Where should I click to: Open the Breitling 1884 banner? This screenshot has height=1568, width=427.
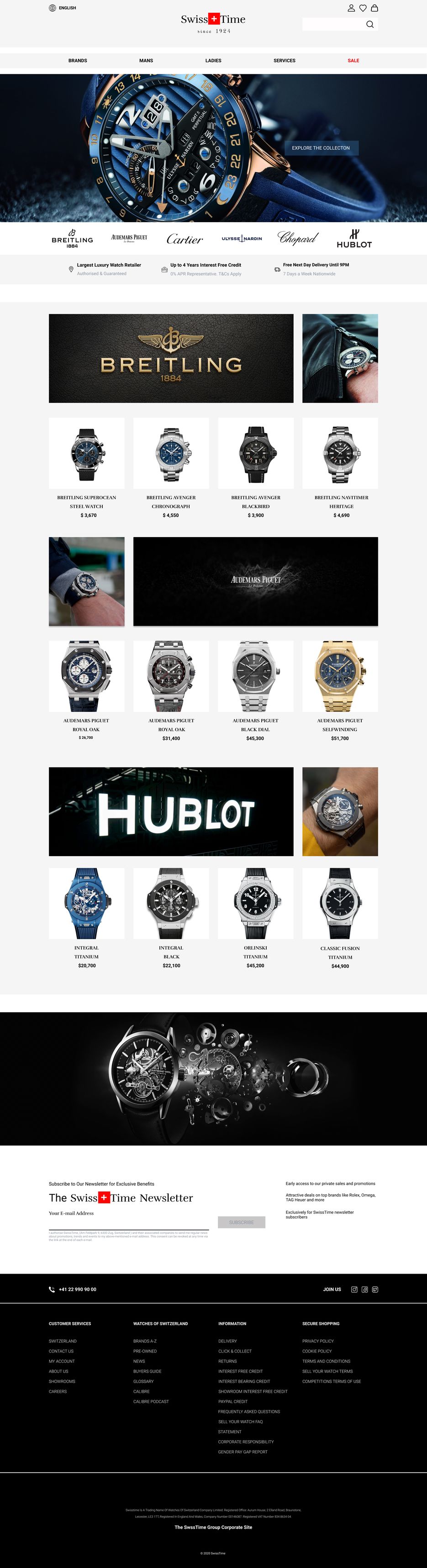(171, 358)
